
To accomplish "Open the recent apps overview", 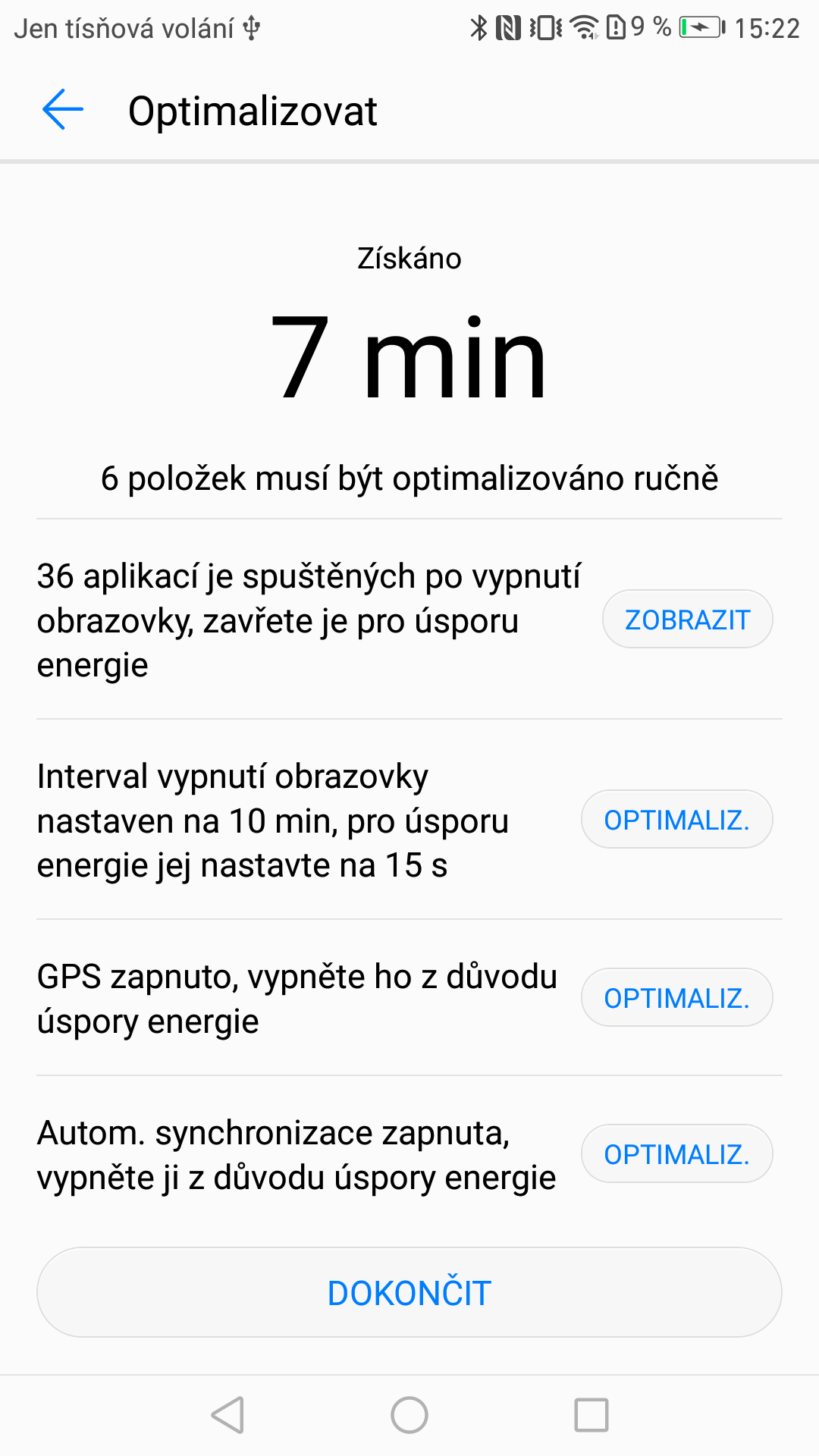I will (591, 1415).
